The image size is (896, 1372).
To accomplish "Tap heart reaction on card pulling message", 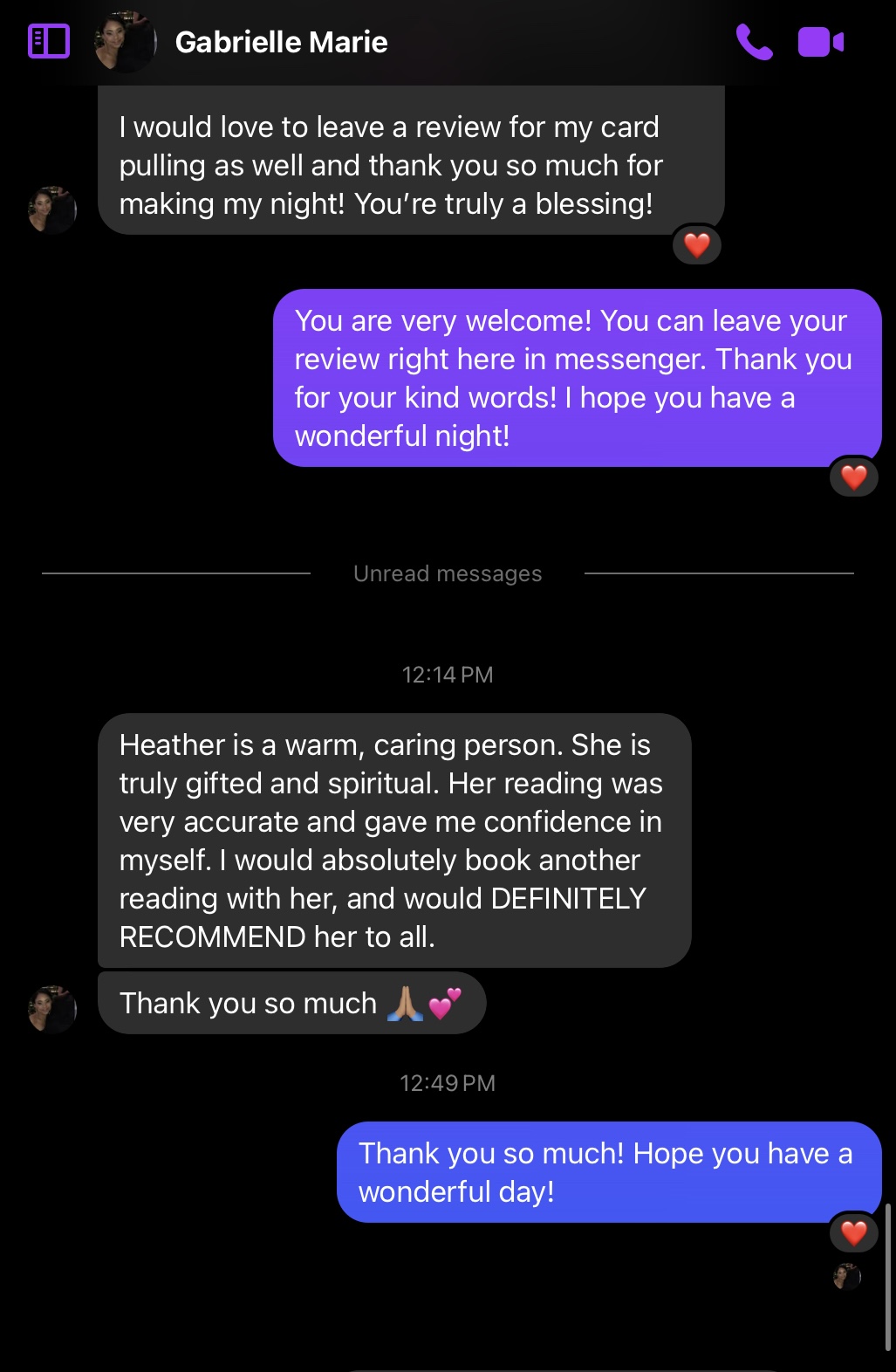I will tap(696, 245).
